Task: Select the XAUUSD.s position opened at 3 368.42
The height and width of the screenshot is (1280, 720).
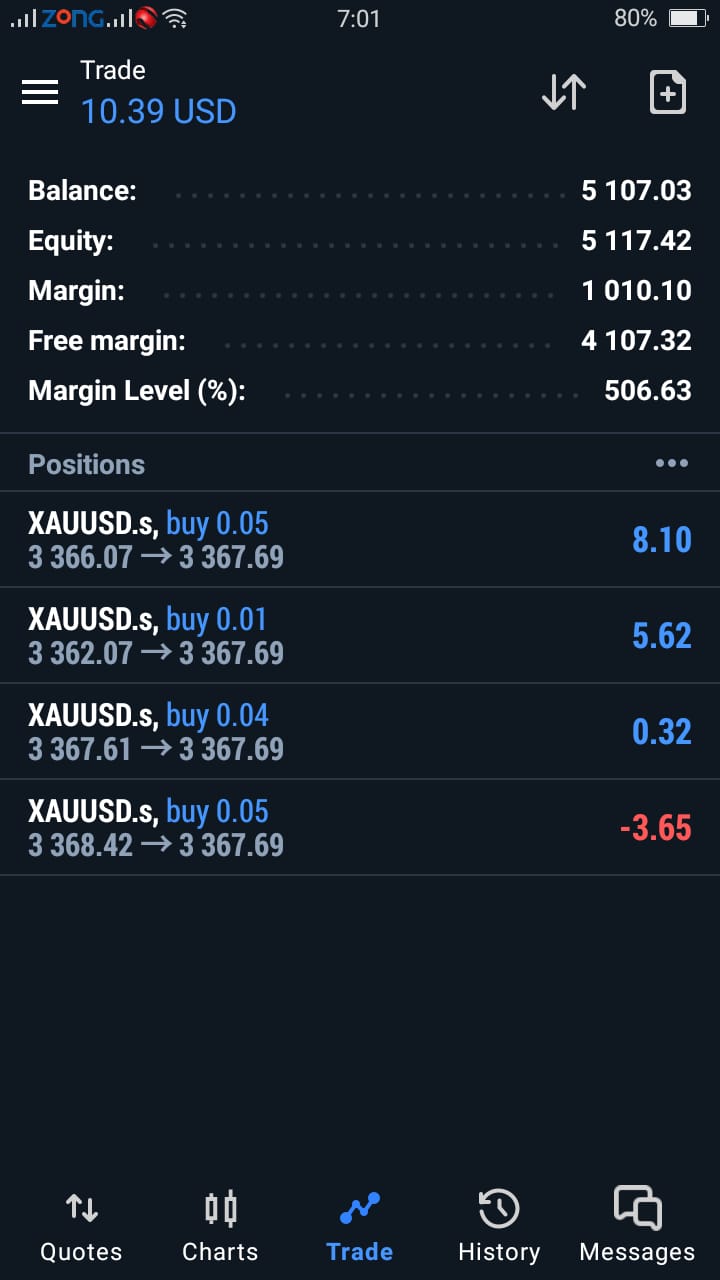Action: tap(360, 827)
